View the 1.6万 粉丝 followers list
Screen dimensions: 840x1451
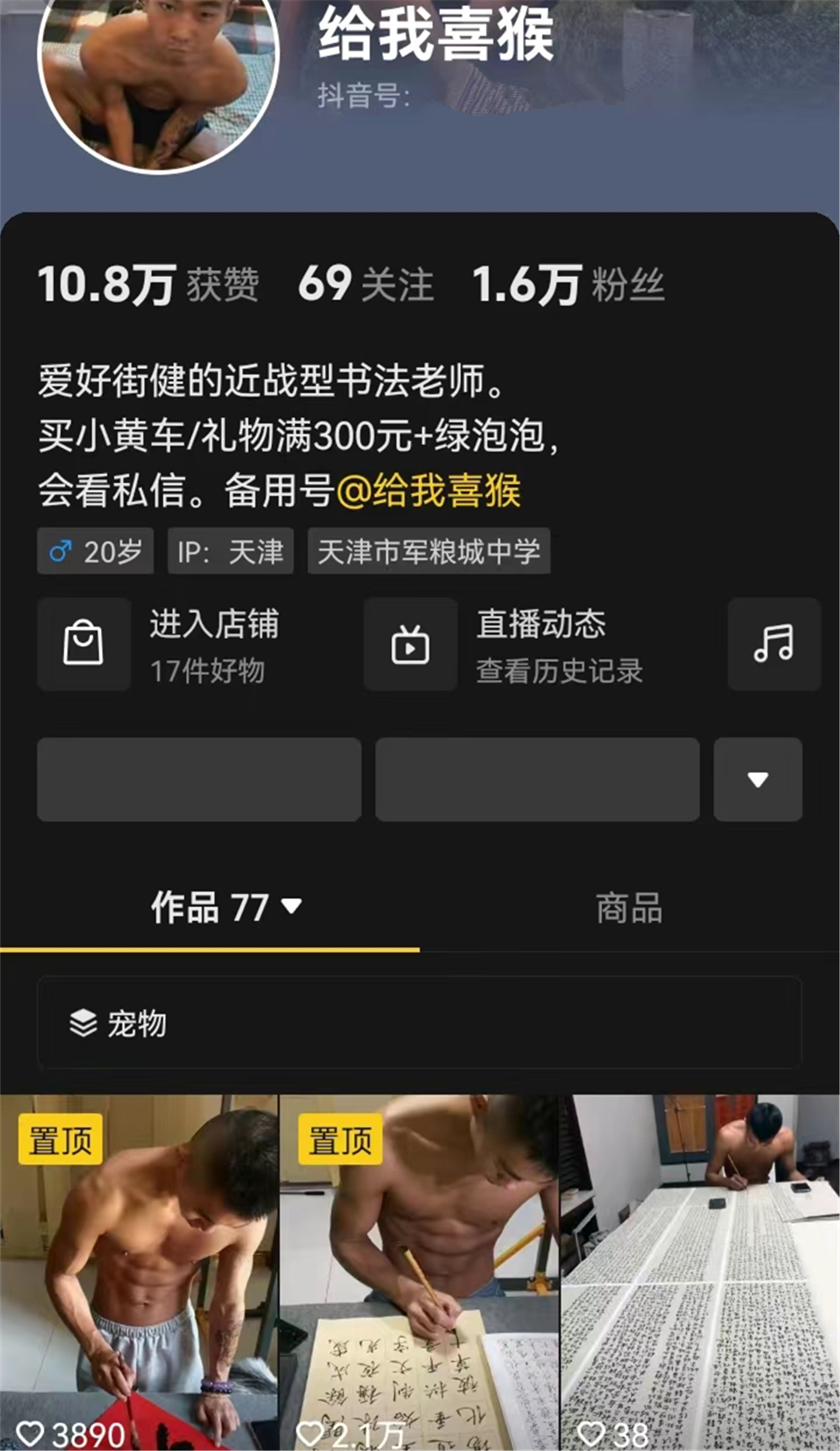[568, 285]
